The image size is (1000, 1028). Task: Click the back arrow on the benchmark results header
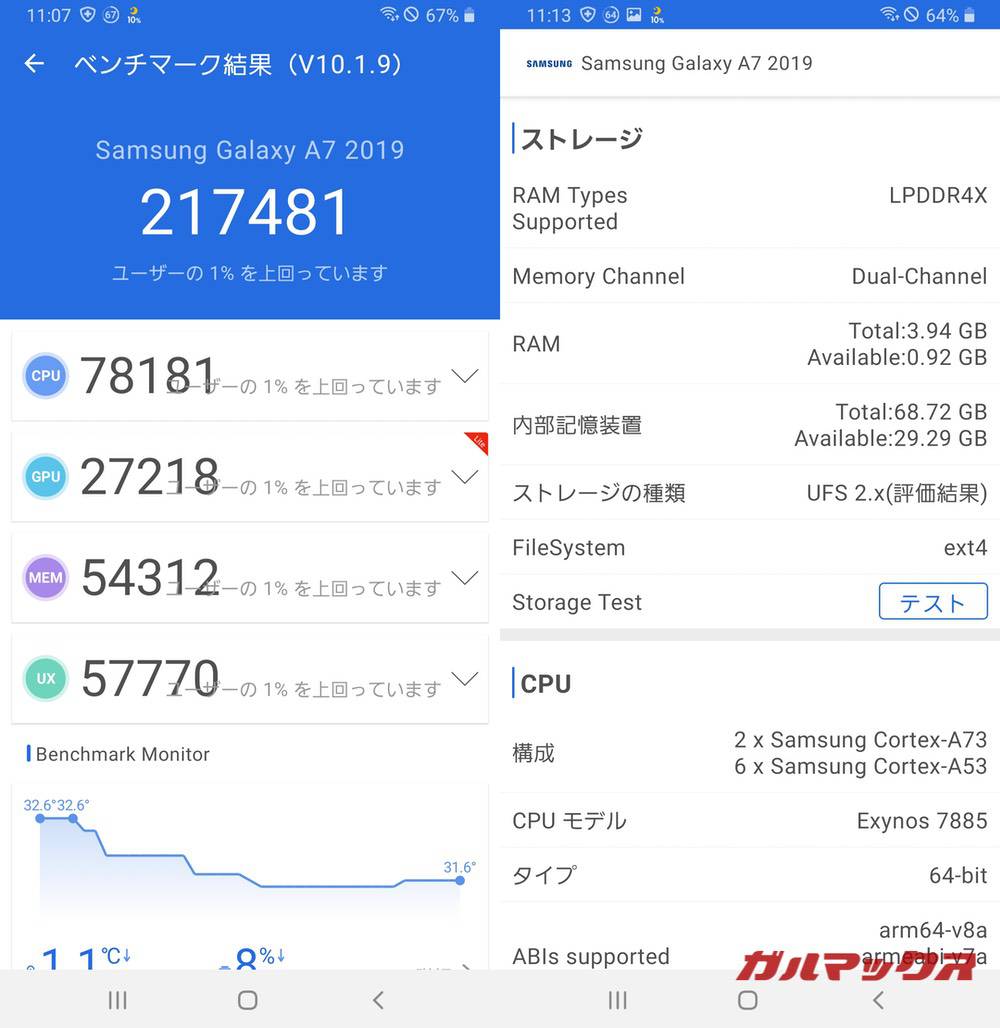(34, 63)
